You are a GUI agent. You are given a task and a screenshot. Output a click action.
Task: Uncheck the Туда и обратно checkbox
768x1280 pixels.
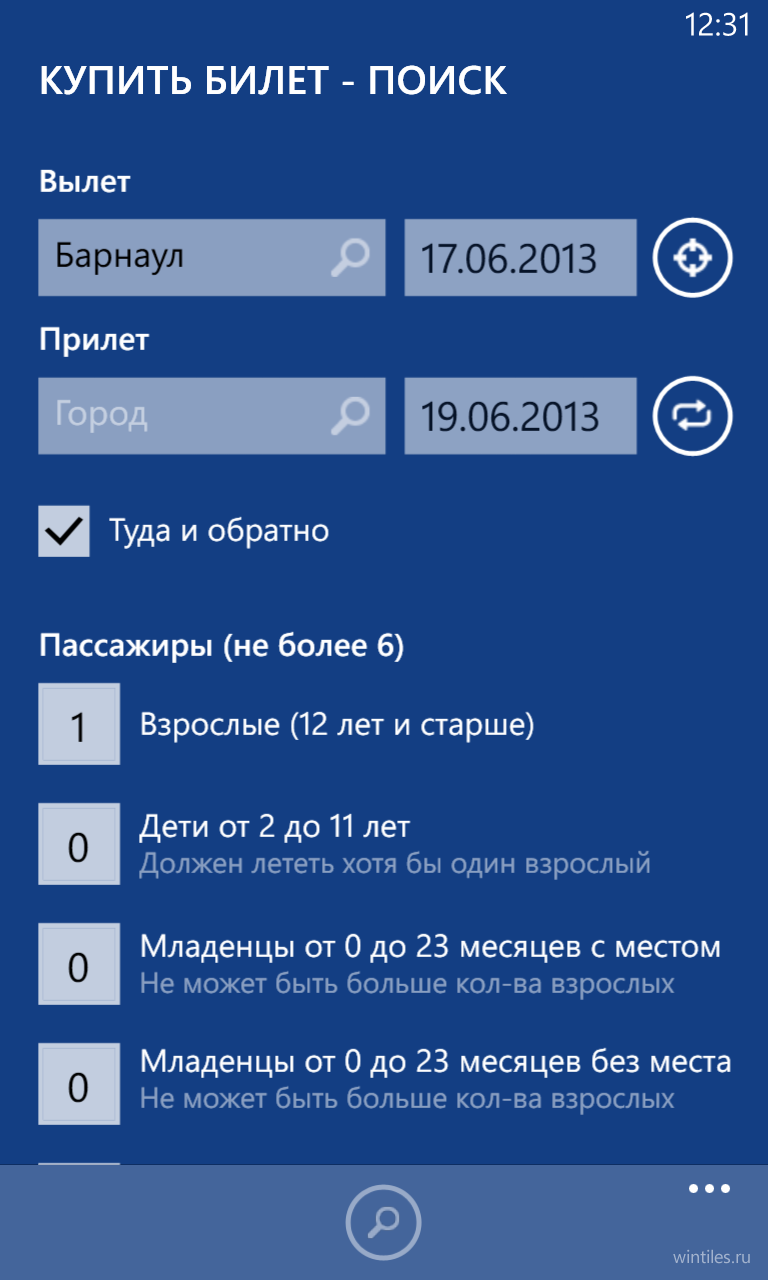(64, 531)
